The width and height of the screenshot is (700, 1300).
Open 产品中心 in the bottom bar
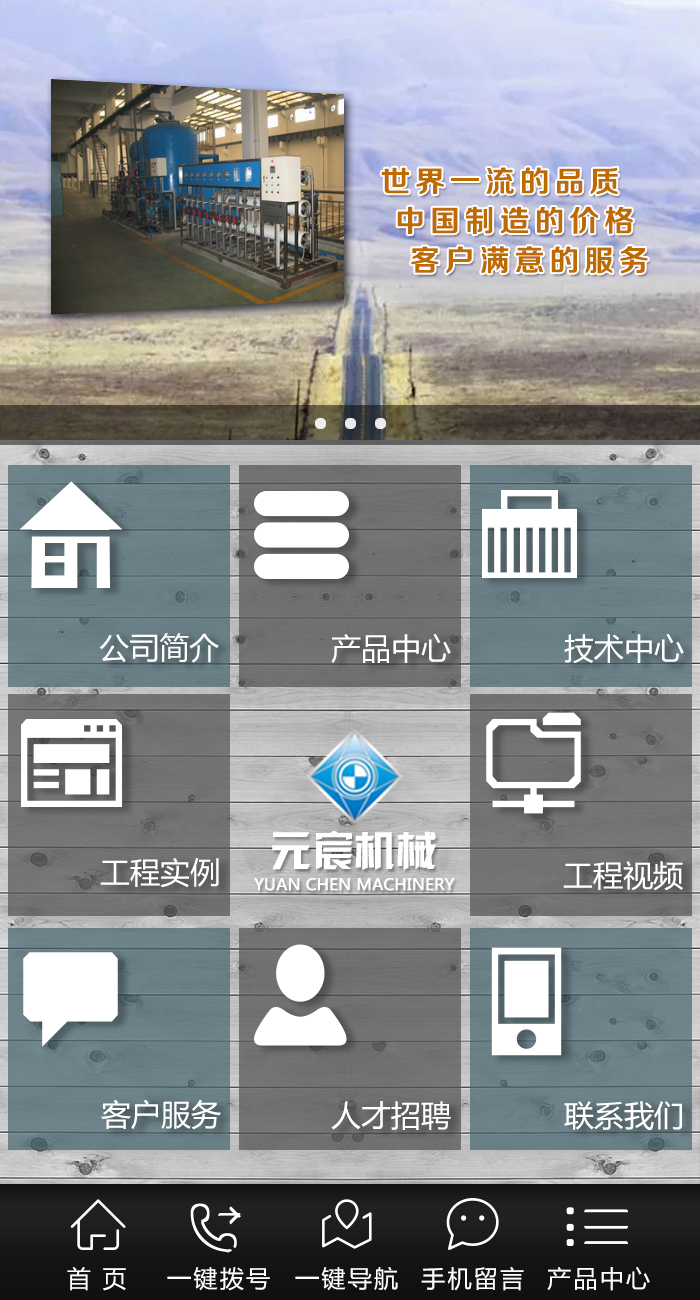(598, 1243)
